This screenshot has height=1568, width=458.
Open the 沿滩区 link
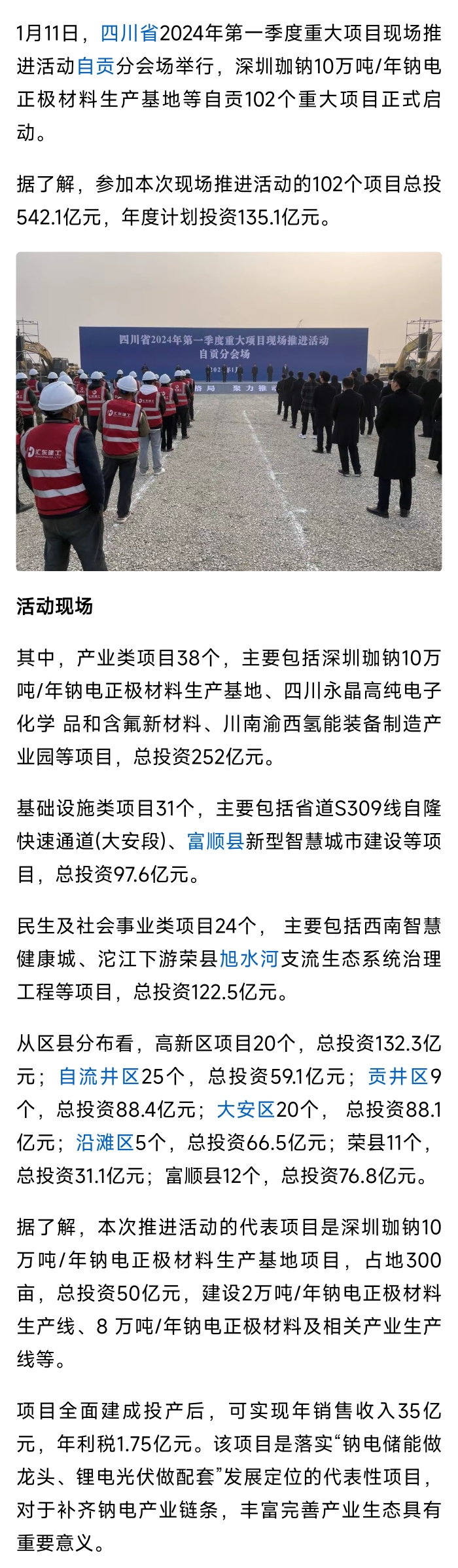pyautogui.click(x=105, y=1142)
